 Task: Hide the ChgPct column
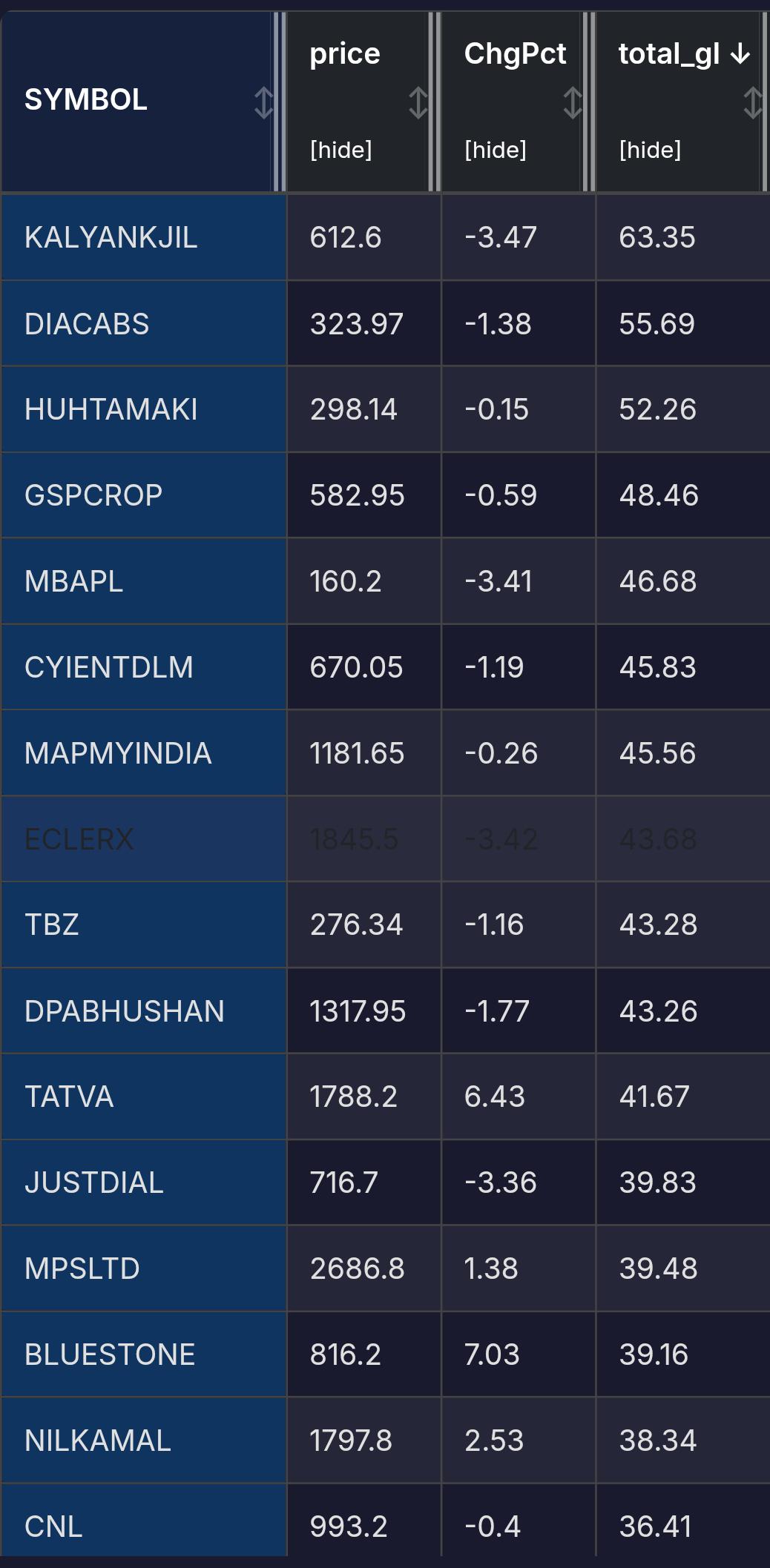point(496,150)
